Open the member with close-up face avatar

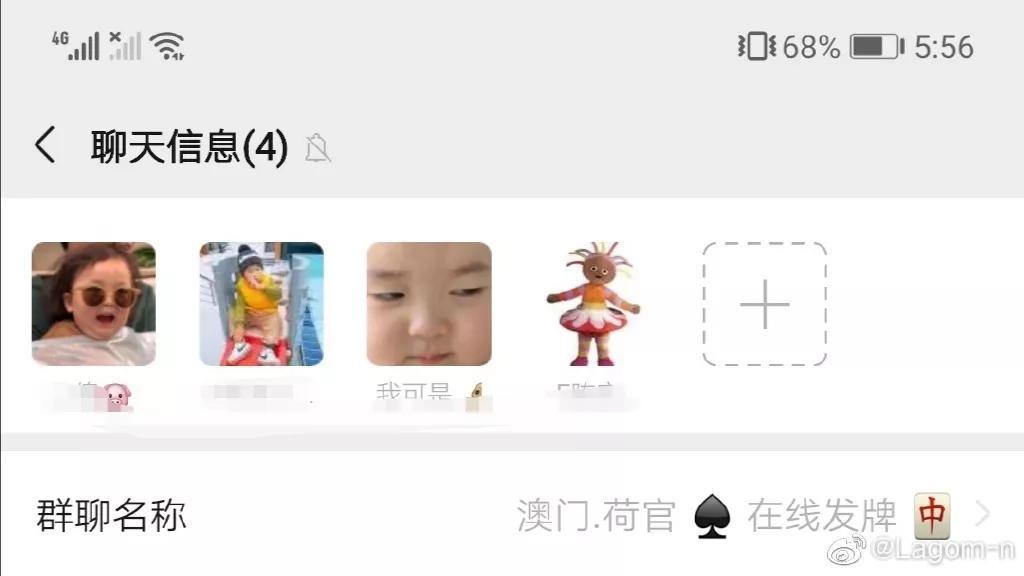coord(429,304)
